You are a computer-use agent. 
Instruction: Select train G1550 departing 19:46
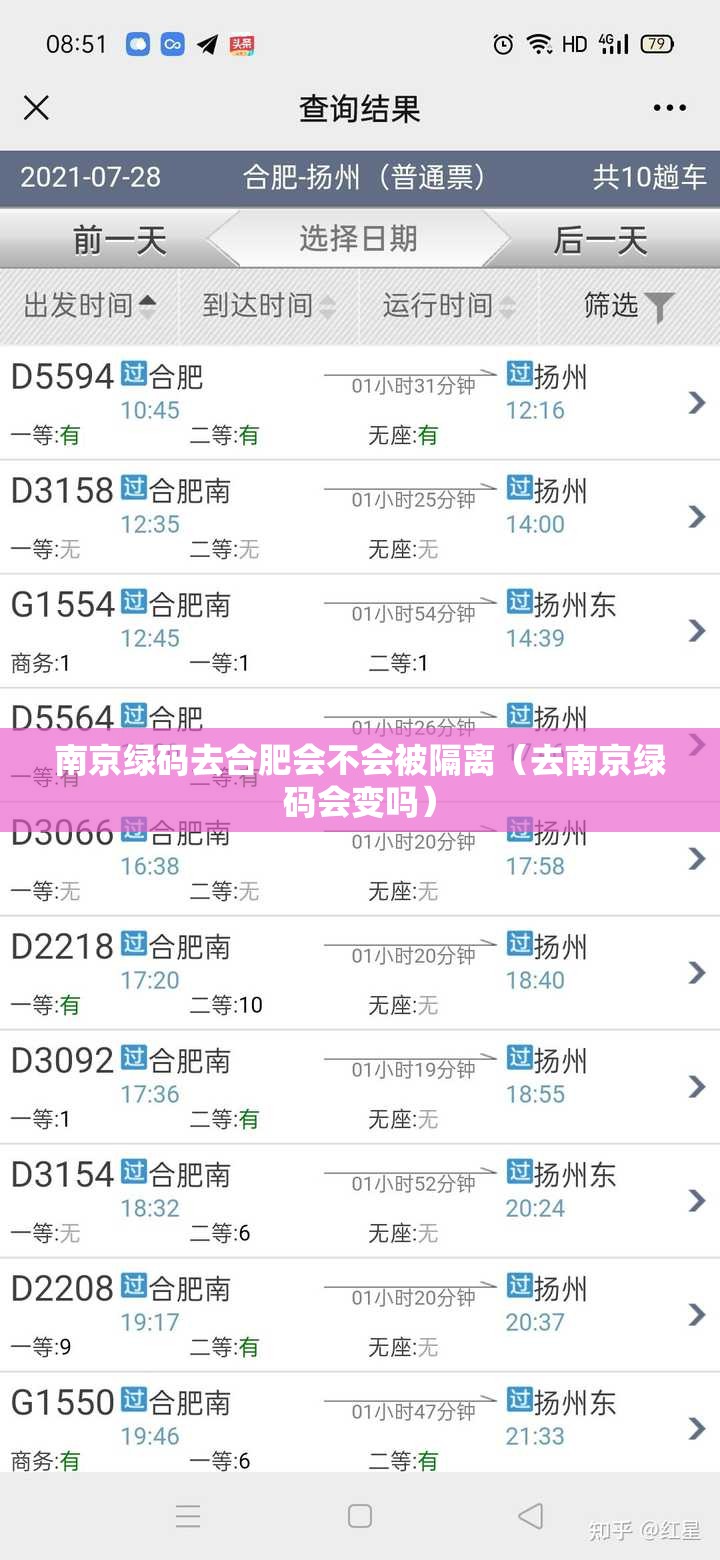click(360, 1429)
